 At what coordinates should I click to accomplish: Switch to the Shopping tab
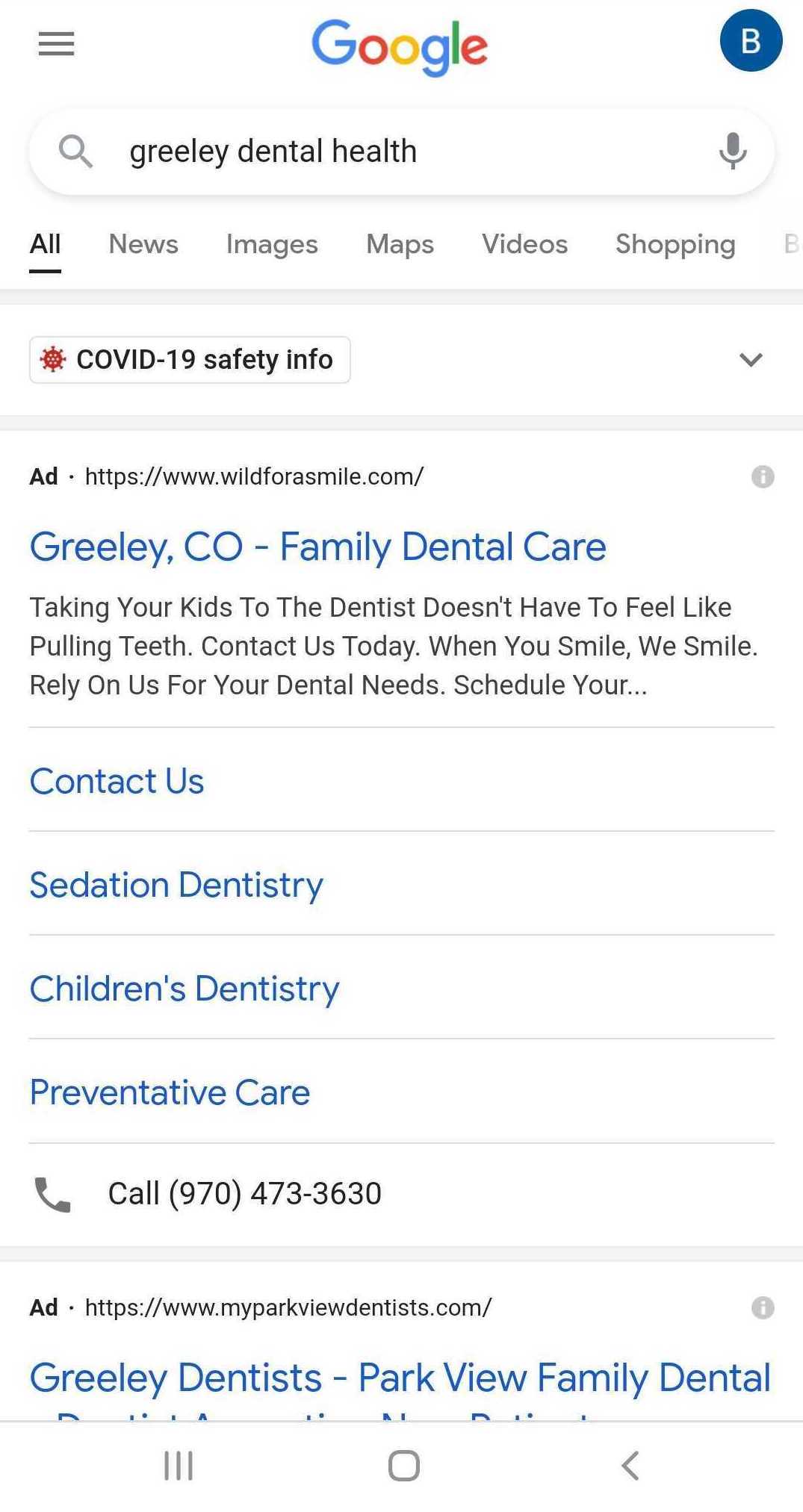[675, 244]
